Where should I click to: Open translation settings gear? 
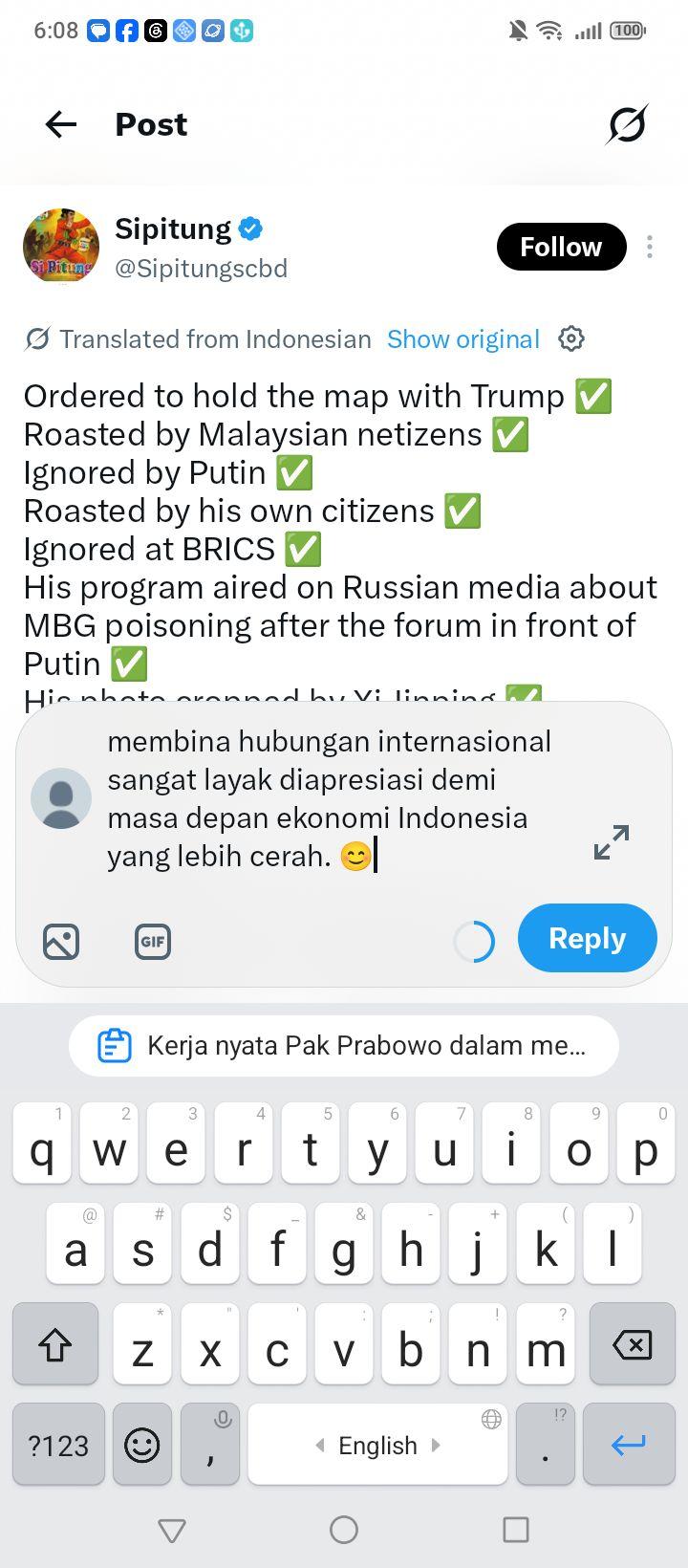(571, 338)
